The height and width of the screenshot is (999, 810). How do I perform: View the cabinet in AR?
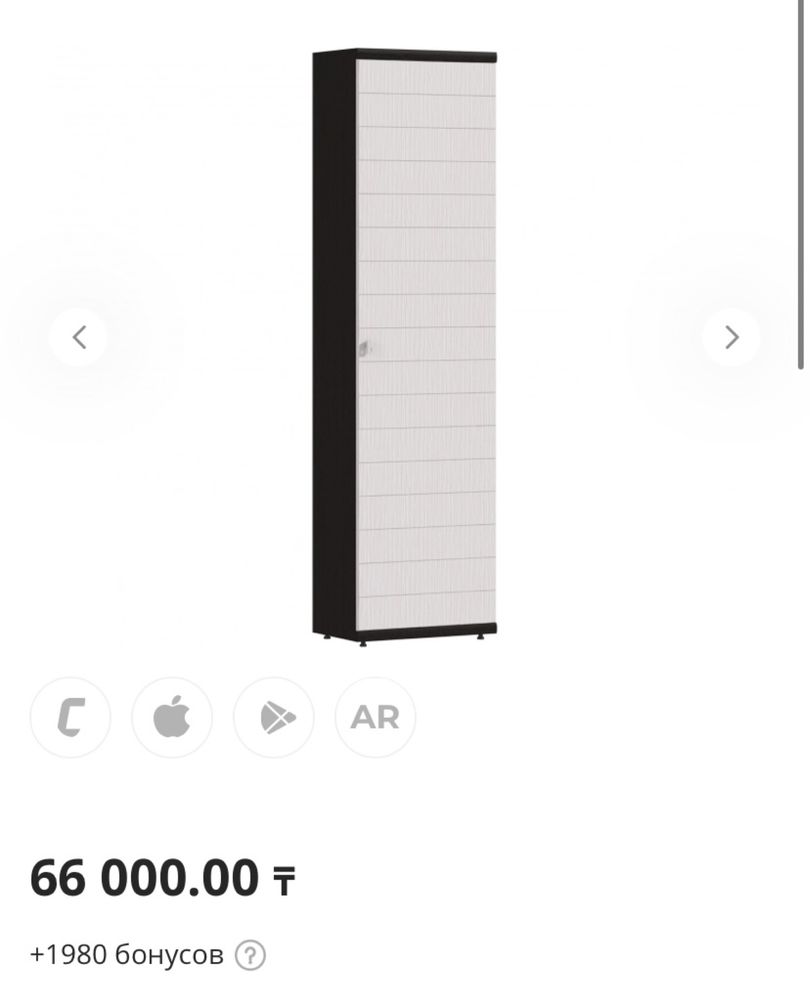375,717
